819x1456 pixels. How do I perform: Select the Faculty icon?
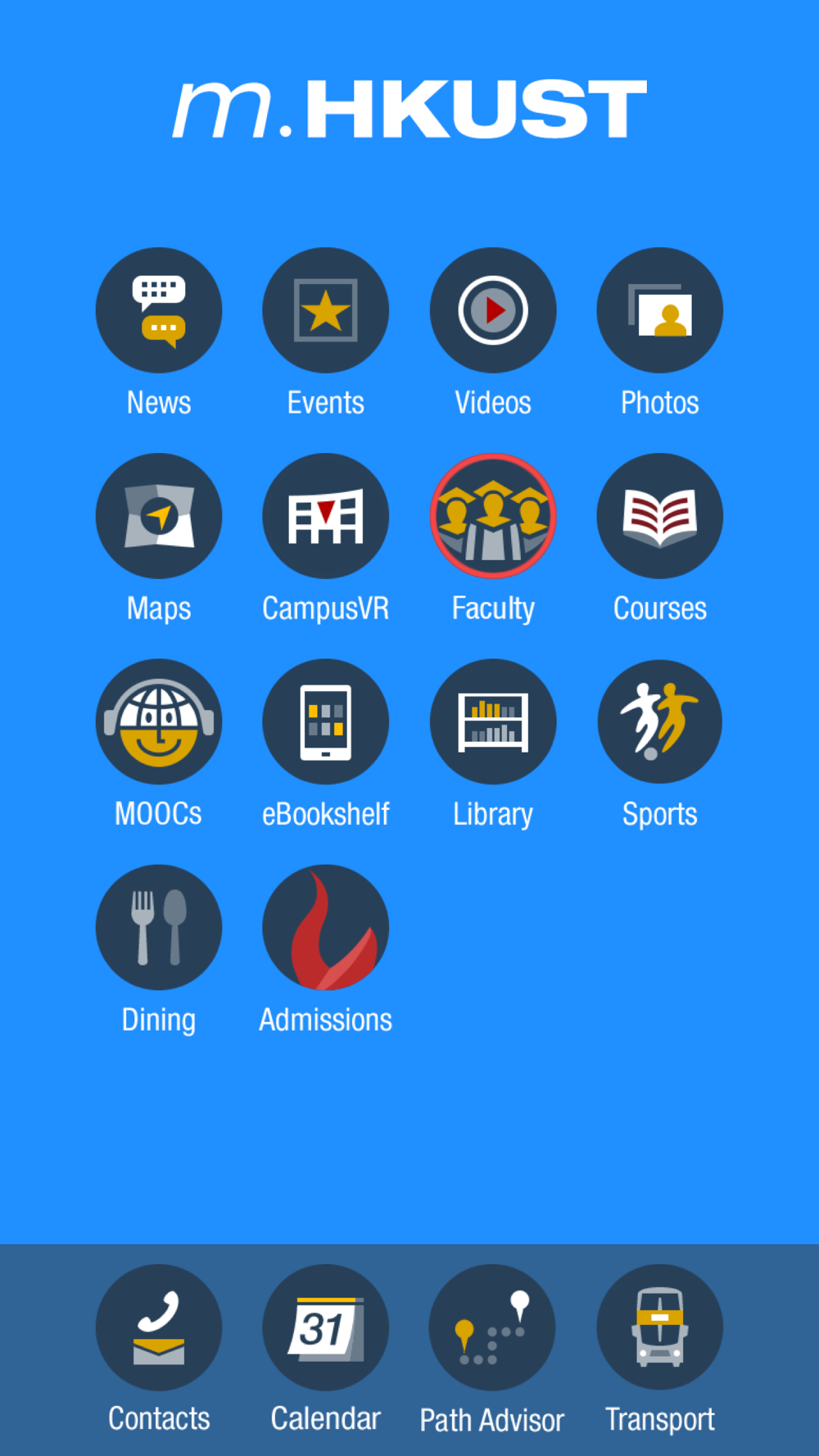click(x=493, y=516)
